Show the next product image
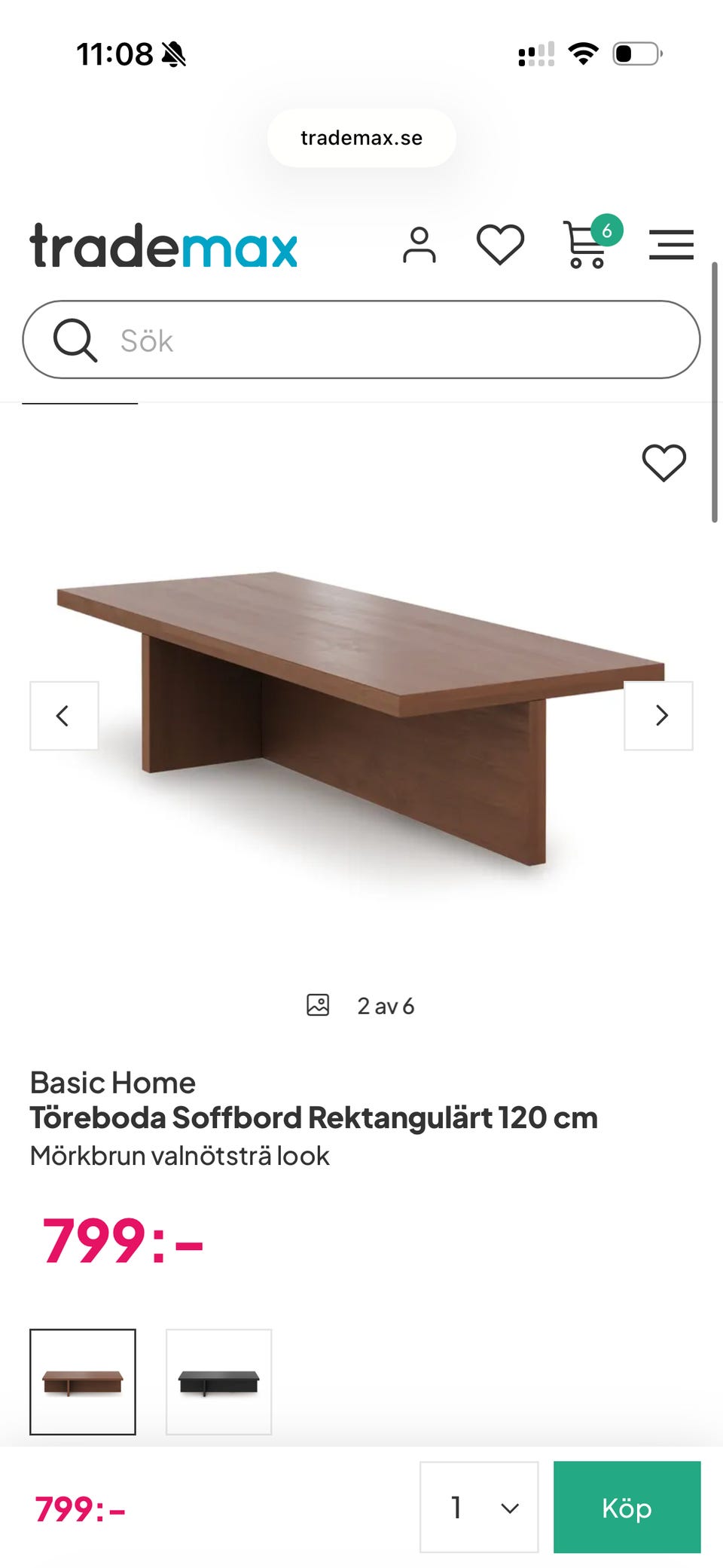This screenshot has height=1568, width=723. click(658, 715)
